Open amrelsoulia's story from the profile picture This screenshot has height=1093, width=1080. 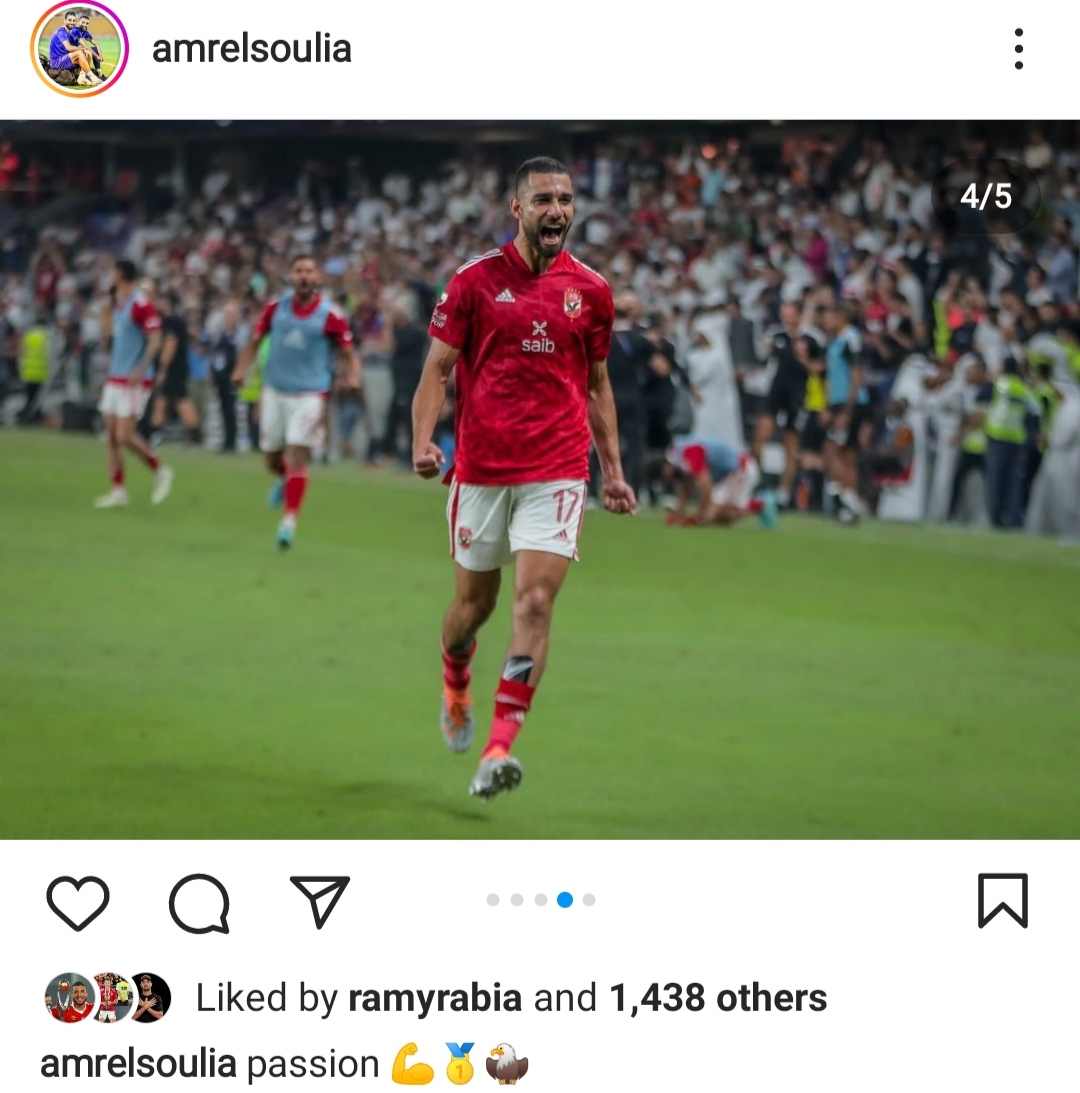click(79, 49)
